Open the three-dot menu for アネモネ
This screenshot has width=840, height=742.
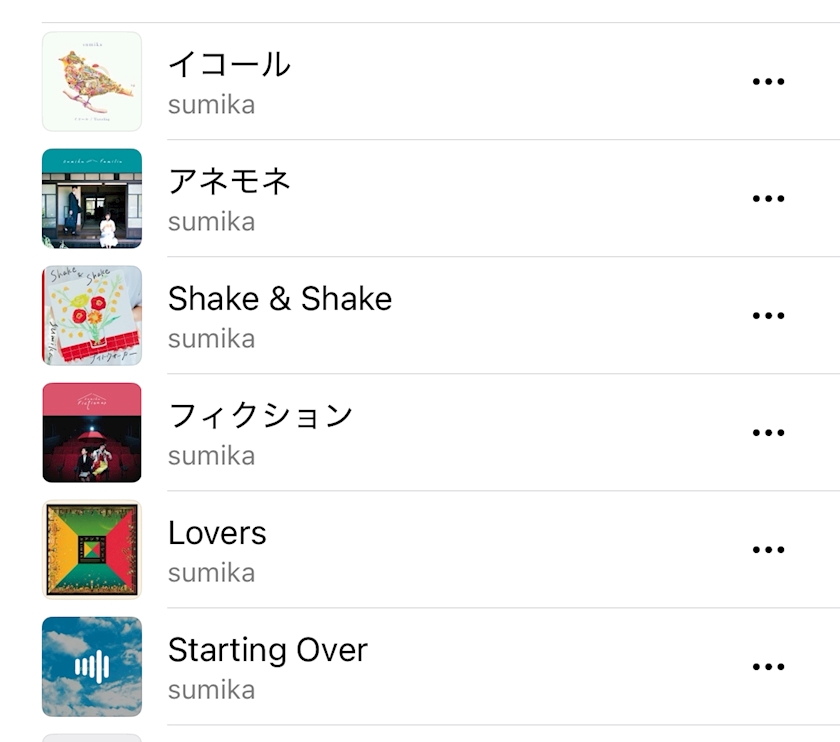coord(768,199)
